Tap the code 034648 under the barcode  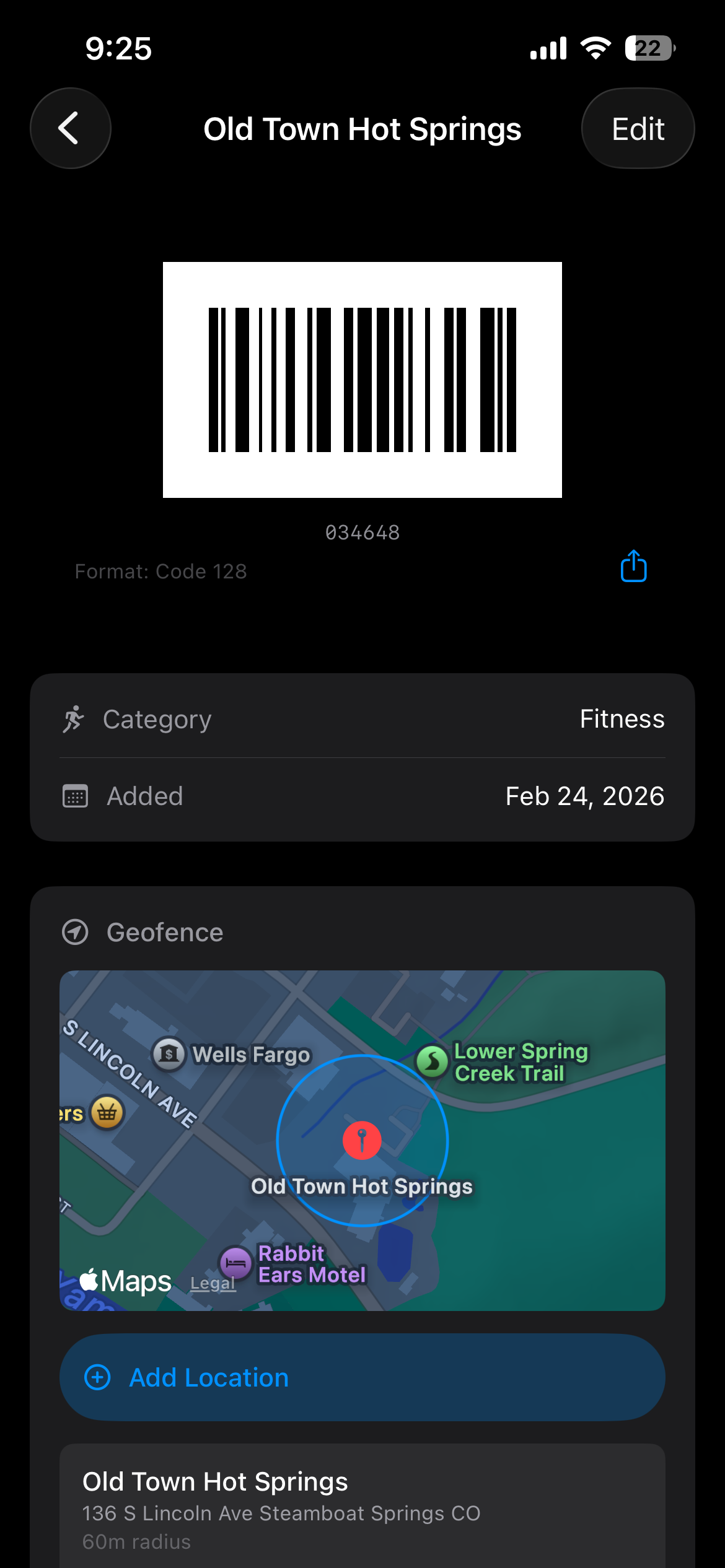pyautogui.click(x=362, y=533)
